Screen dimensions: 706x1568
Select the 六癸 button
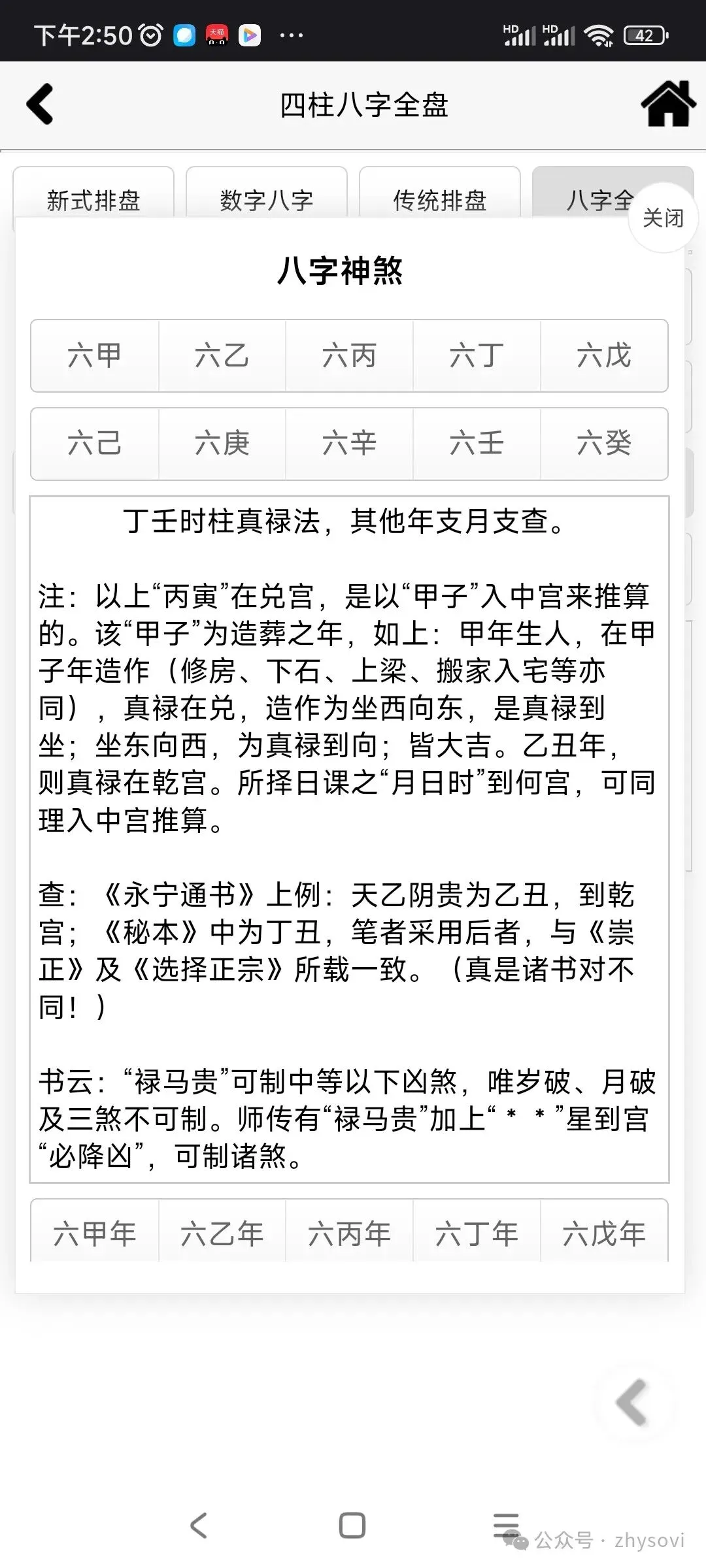pyautogui.click(x=605, y=444)
